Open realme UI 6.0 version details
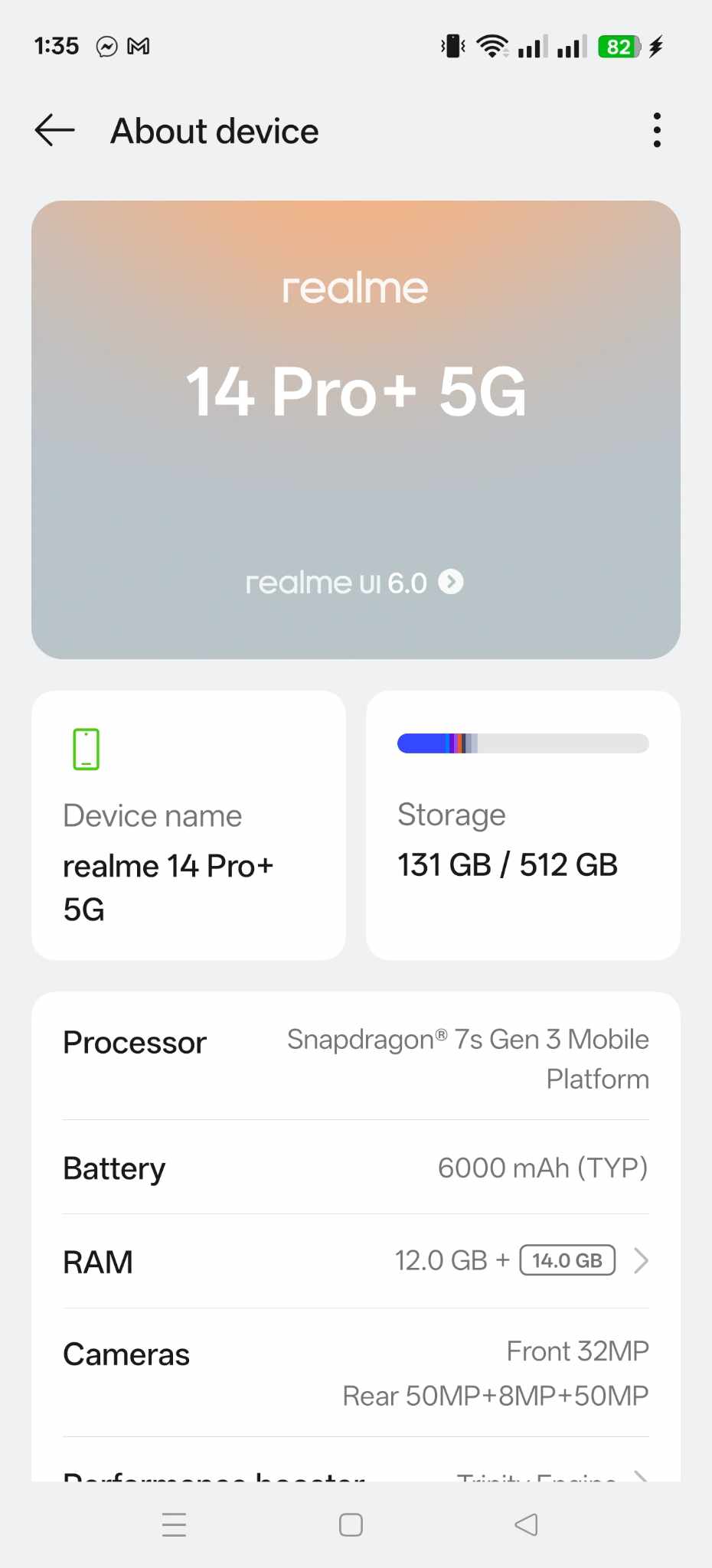 (x=354, y=583)
